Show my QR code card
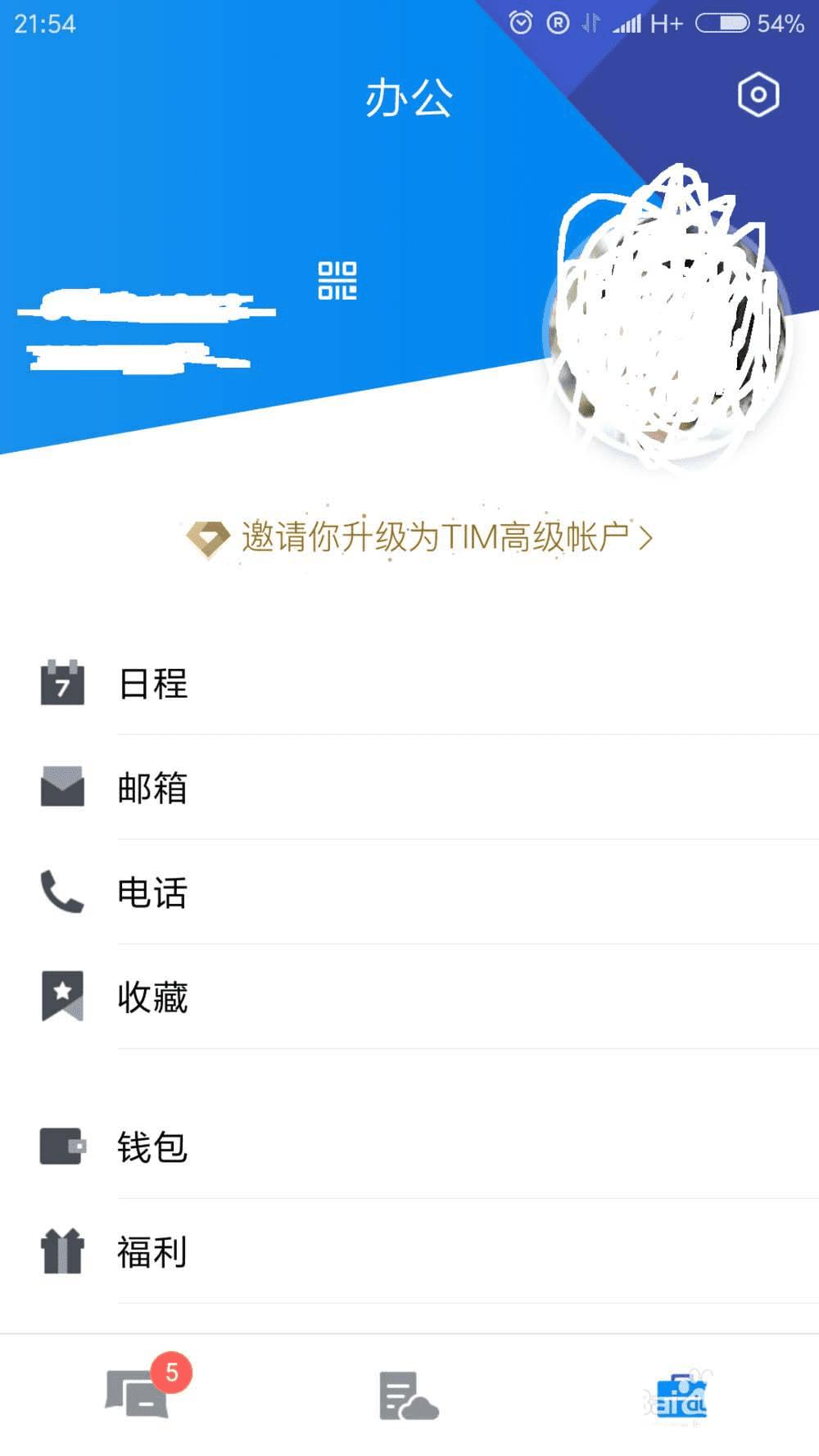This screenshot has height=1456, width=819. click(x=337, y=281)
